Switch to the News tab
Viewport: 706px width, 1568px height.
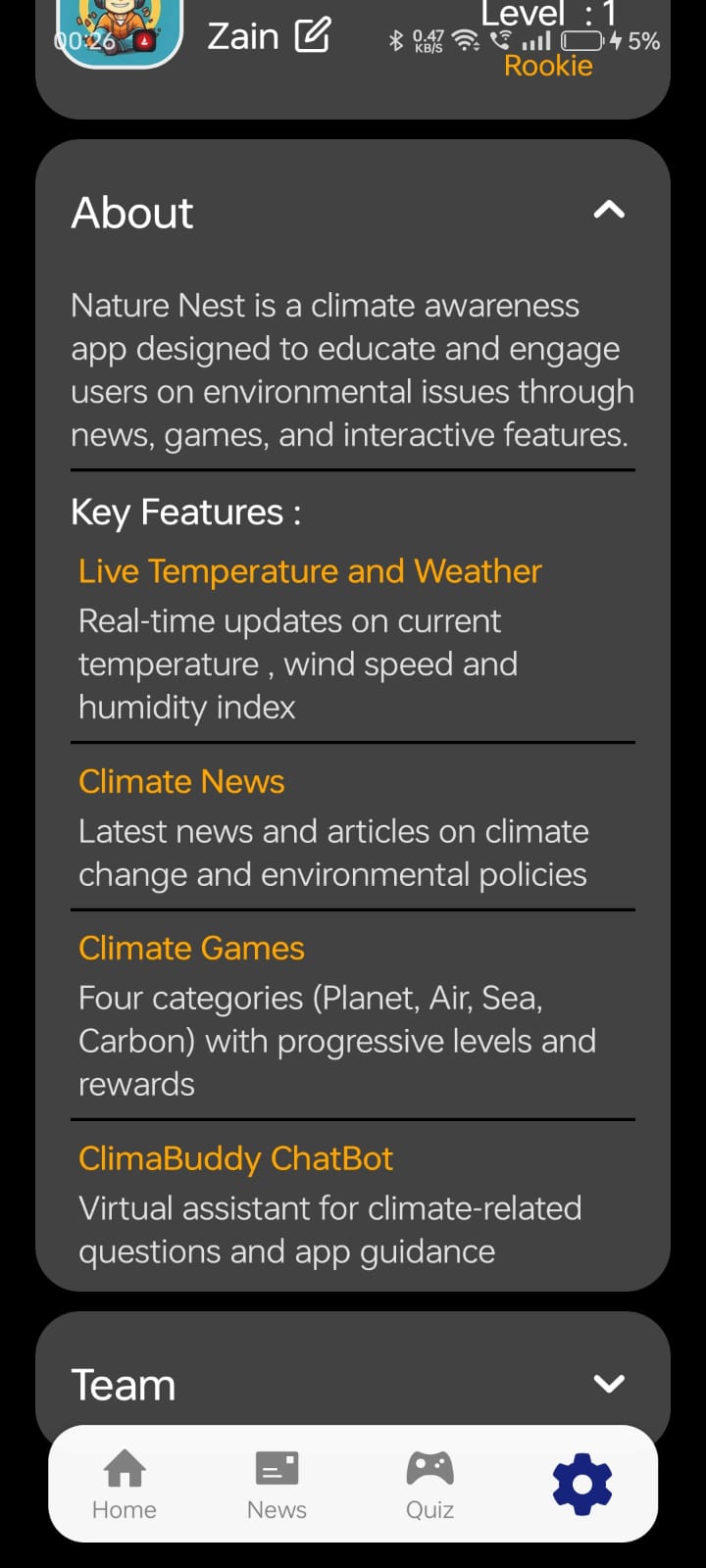coord(277,1484)
